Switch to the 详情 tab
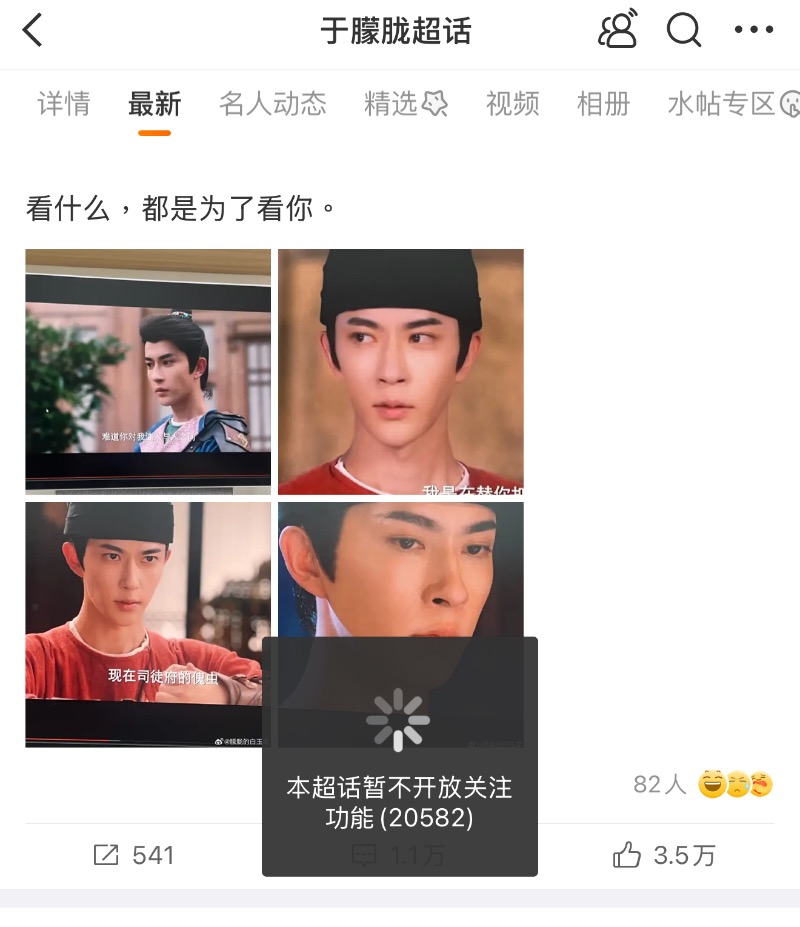 (x=64, y=104)
